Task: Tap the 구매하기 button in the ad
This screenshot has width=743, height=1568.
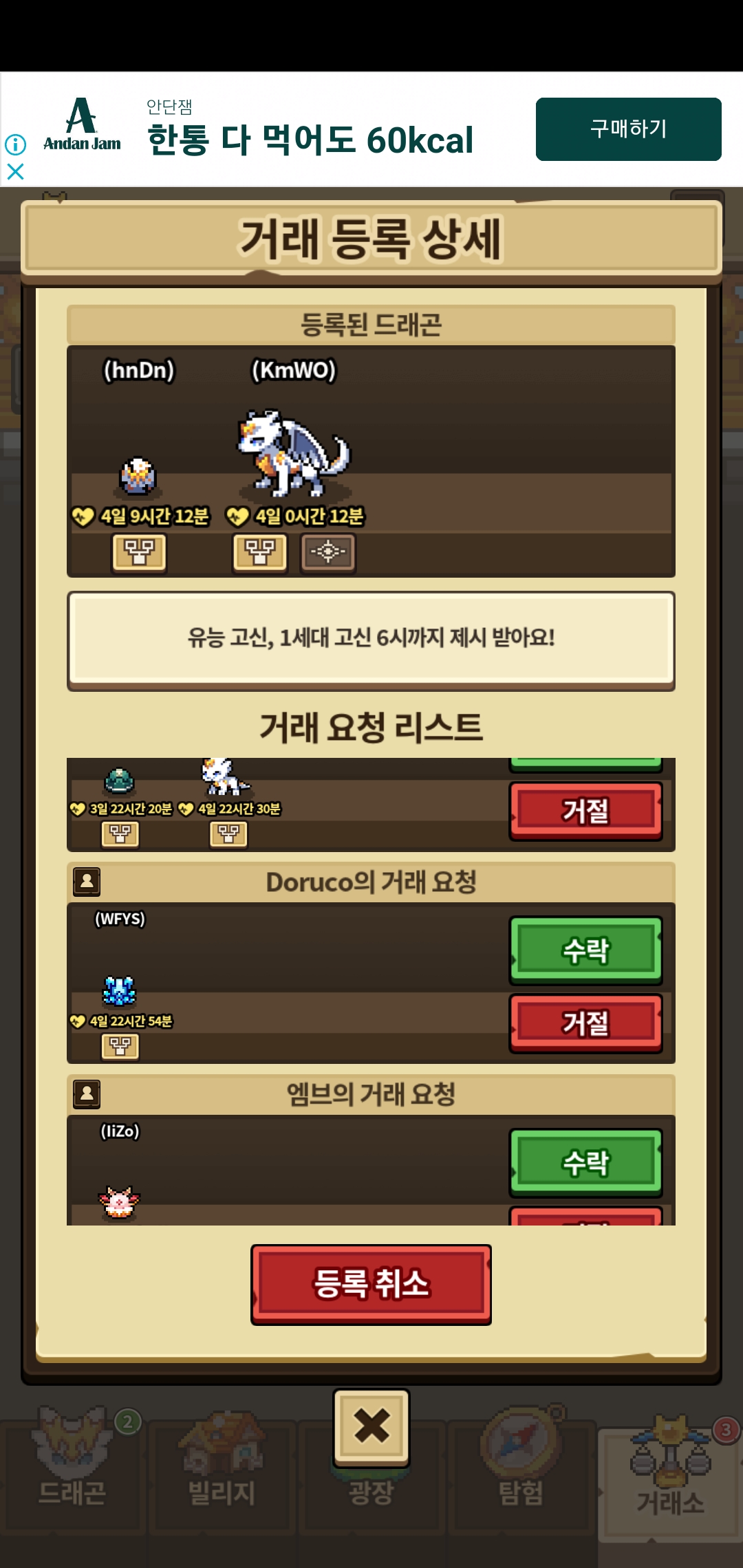Action: [628, 129]
